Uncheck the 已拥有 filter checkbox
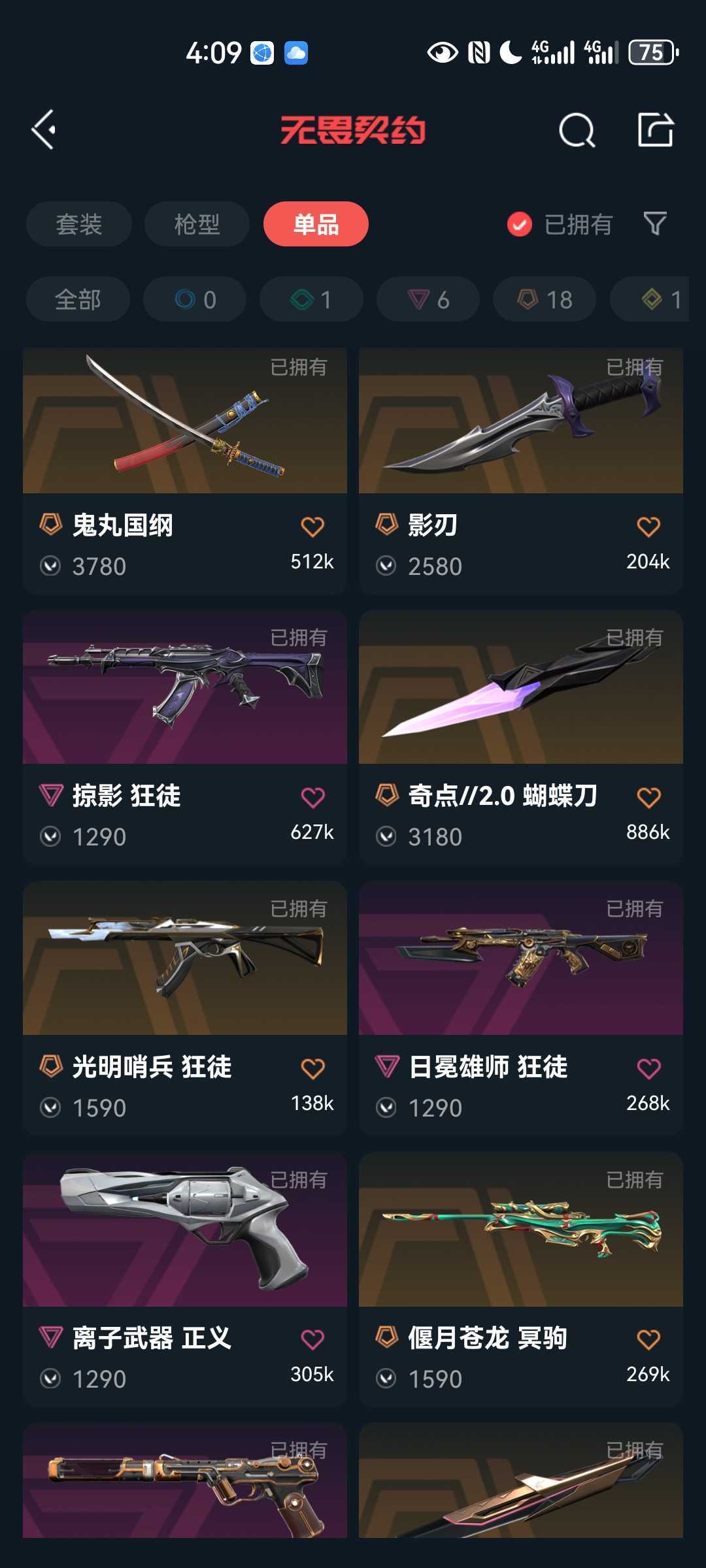The width and height of the screenshot is (706, 1568). coord(520,225)
